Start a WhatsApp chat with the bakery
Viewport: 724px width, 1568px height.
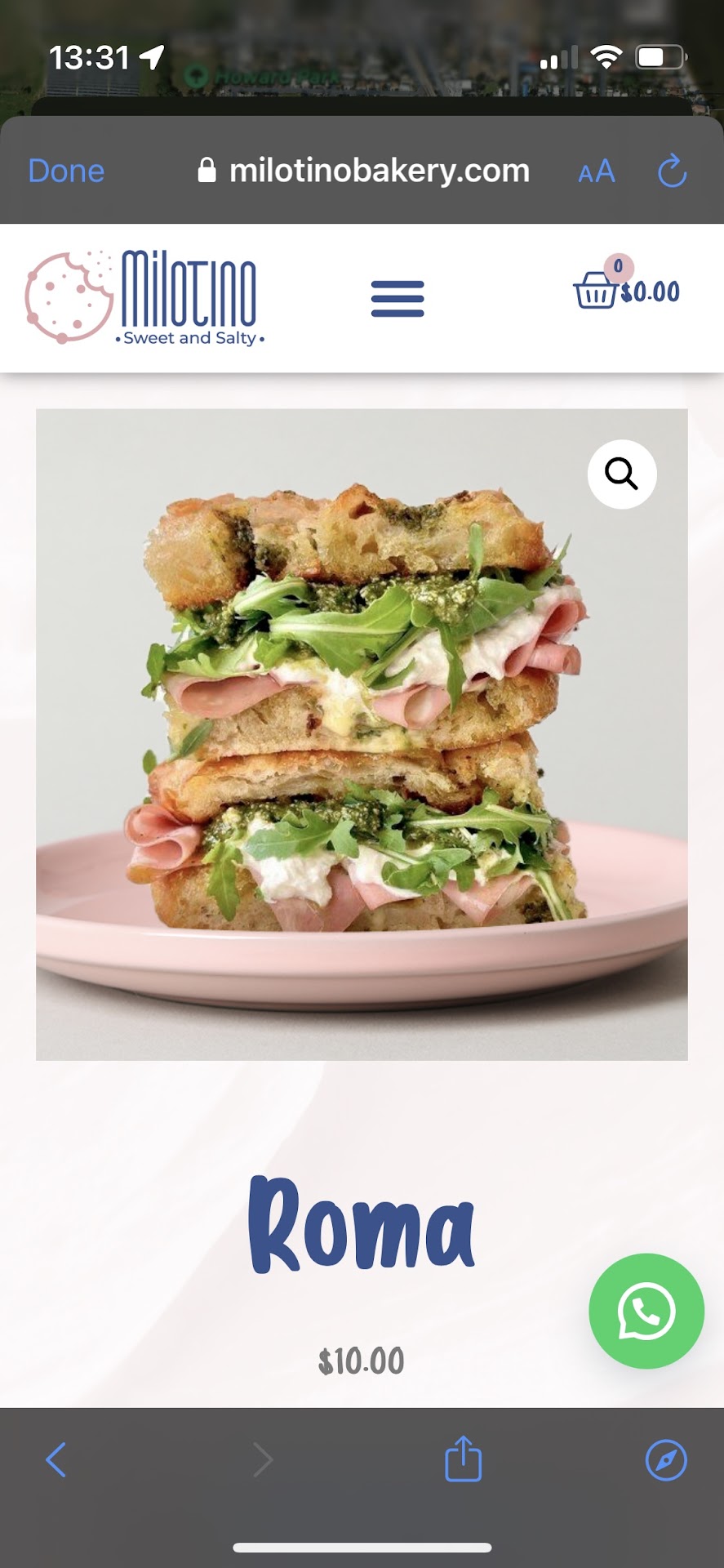[x=646, y=1311]
